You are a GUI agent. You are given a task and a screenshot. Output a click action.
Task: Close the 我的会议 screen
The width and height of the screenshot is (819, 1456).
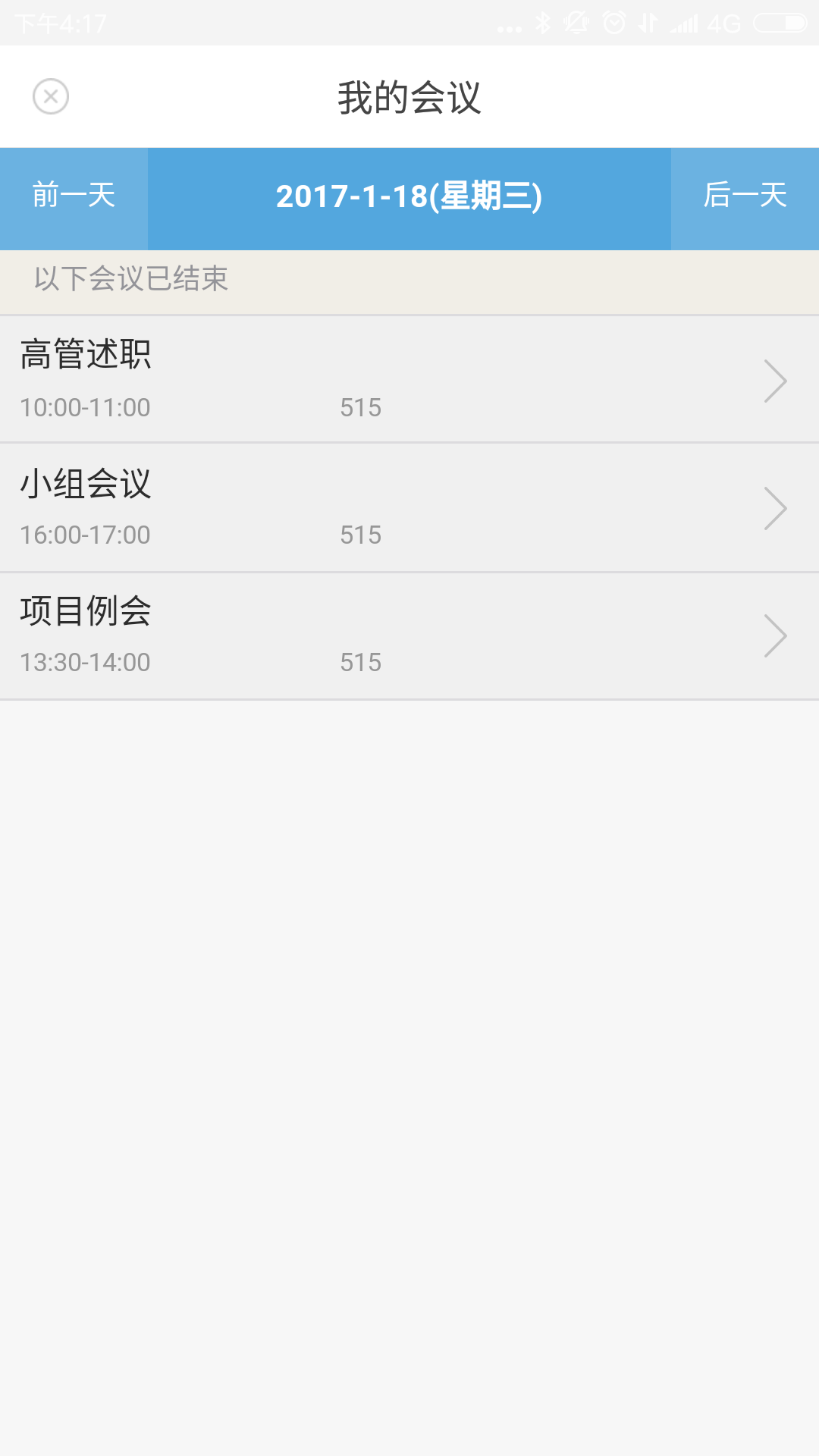(x=52, y=96)
